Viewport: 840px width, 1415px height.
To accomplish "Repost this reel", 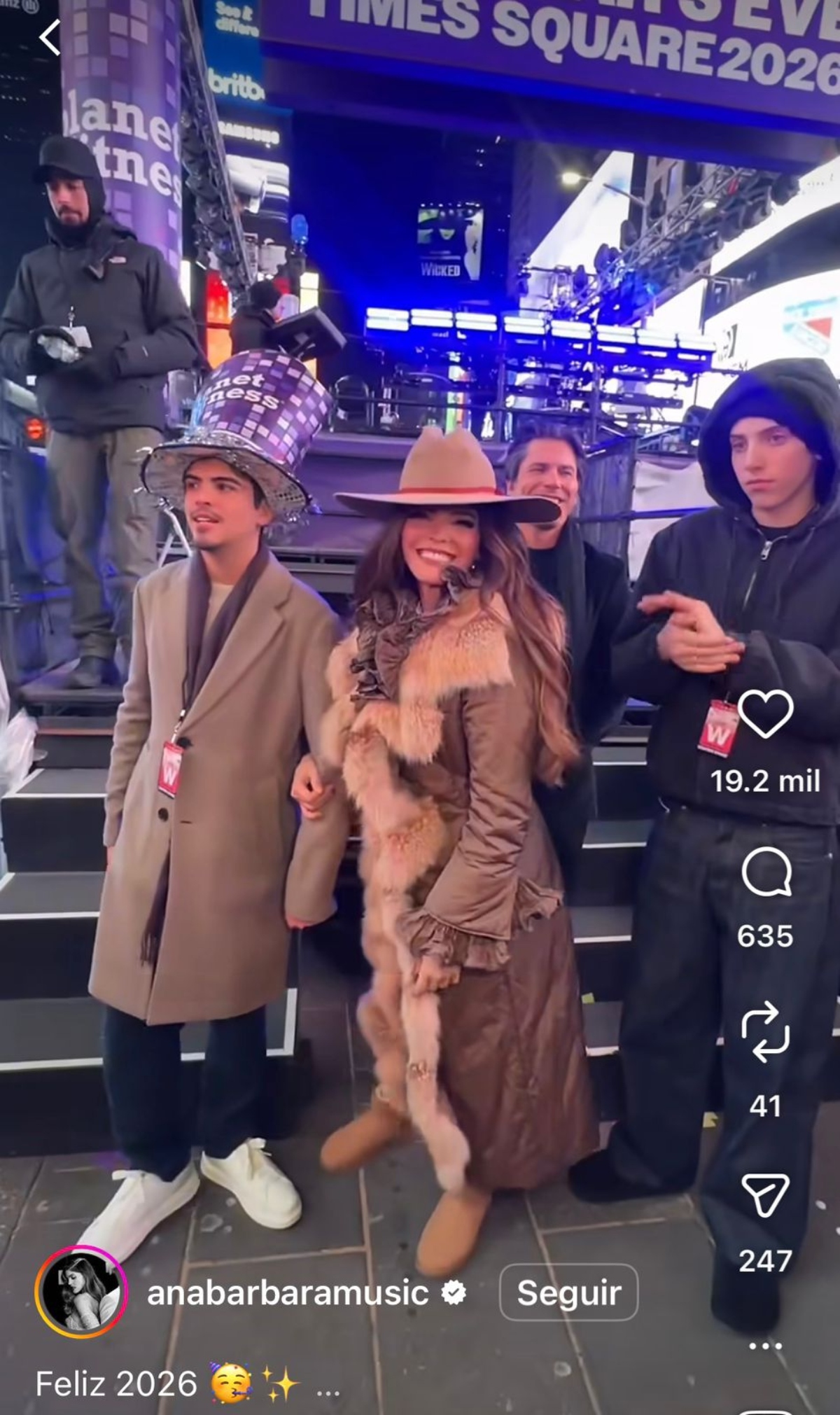I will (765, 1032).
